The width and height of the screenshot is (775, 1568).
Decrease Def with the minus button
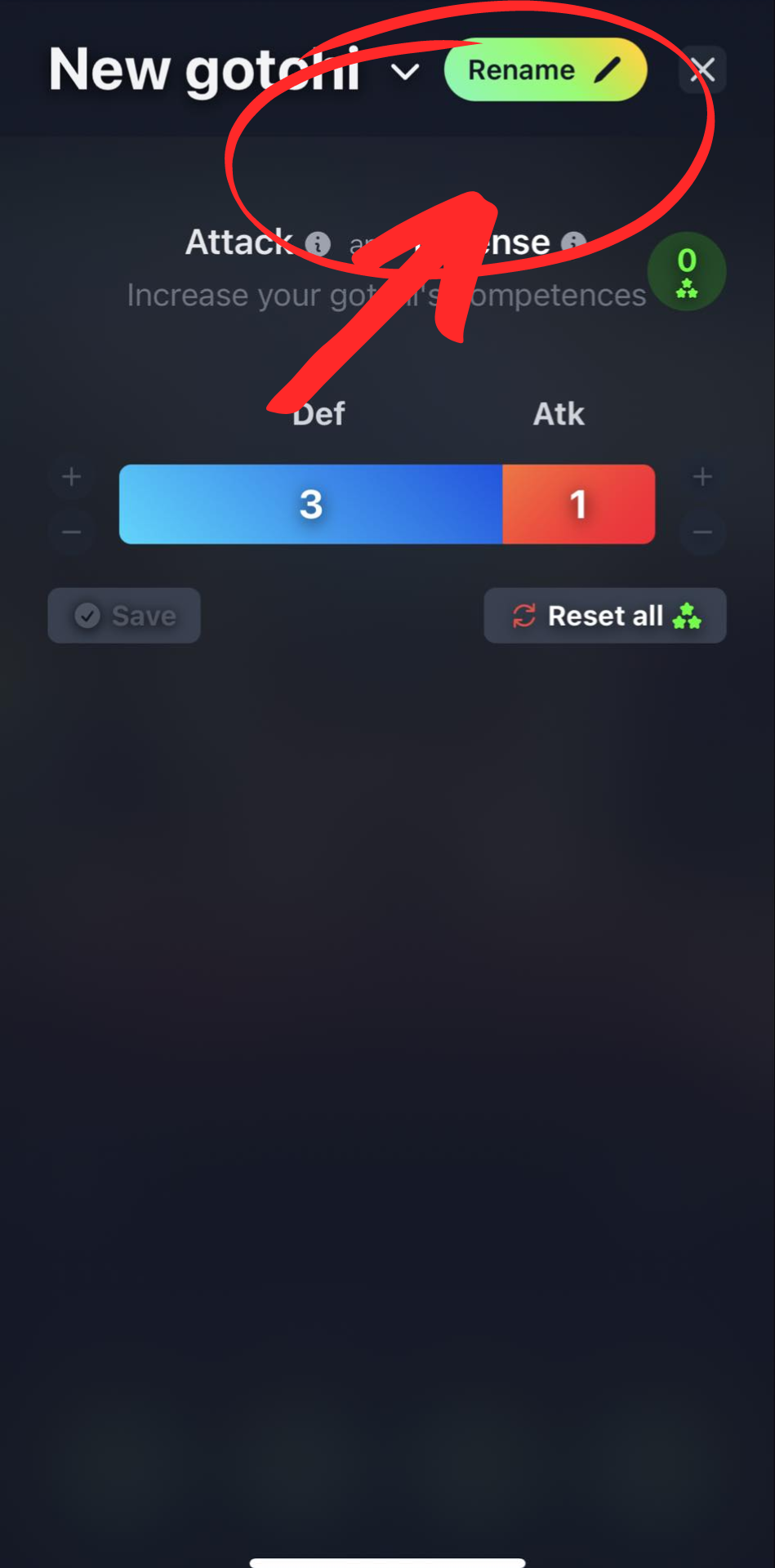pyautogui.click(x=72, y=532)
